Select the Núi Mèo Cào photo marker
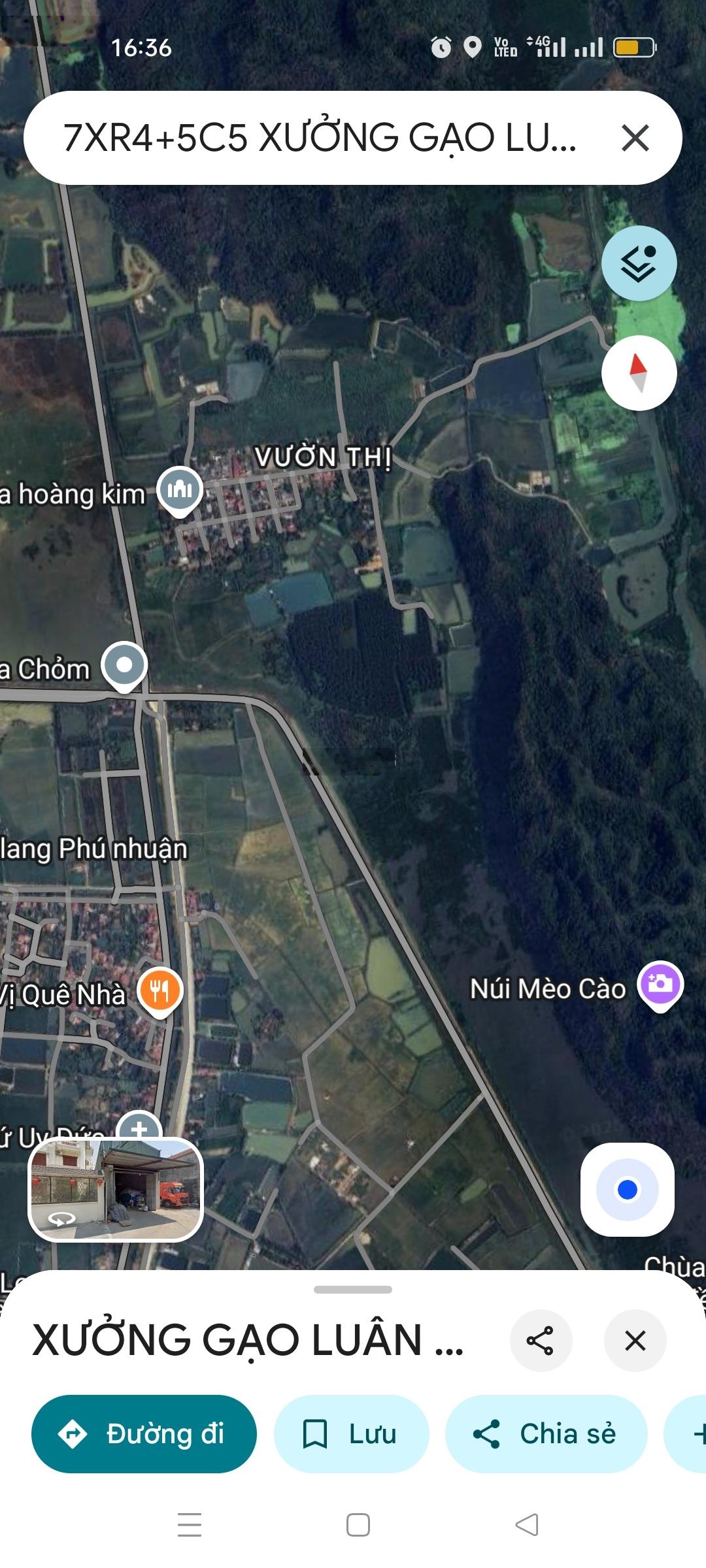706x1568 pixels. click(660, 985)
